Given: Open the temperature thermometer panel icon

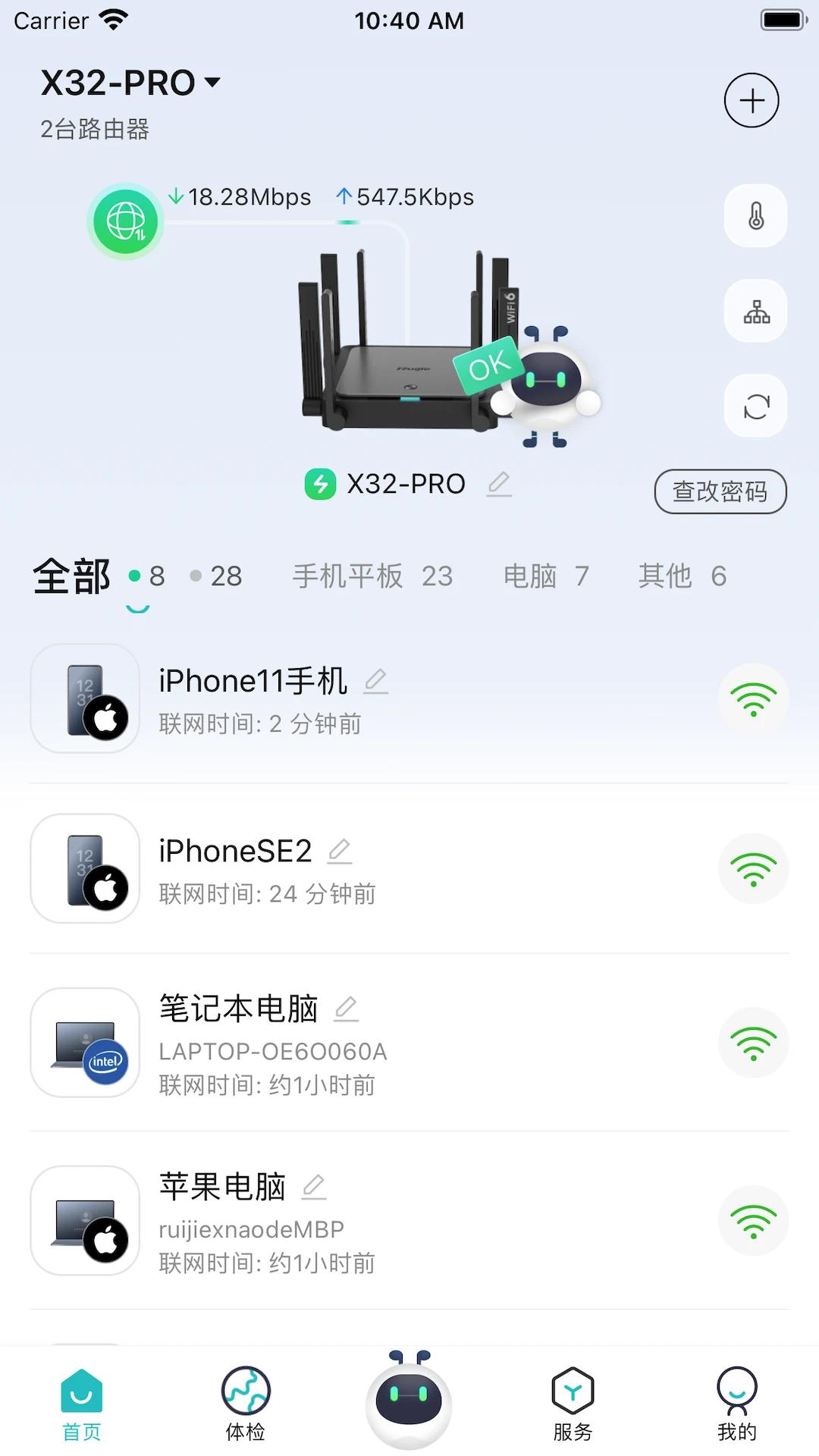Looking at the screenshot, I should tap(755, 216).
